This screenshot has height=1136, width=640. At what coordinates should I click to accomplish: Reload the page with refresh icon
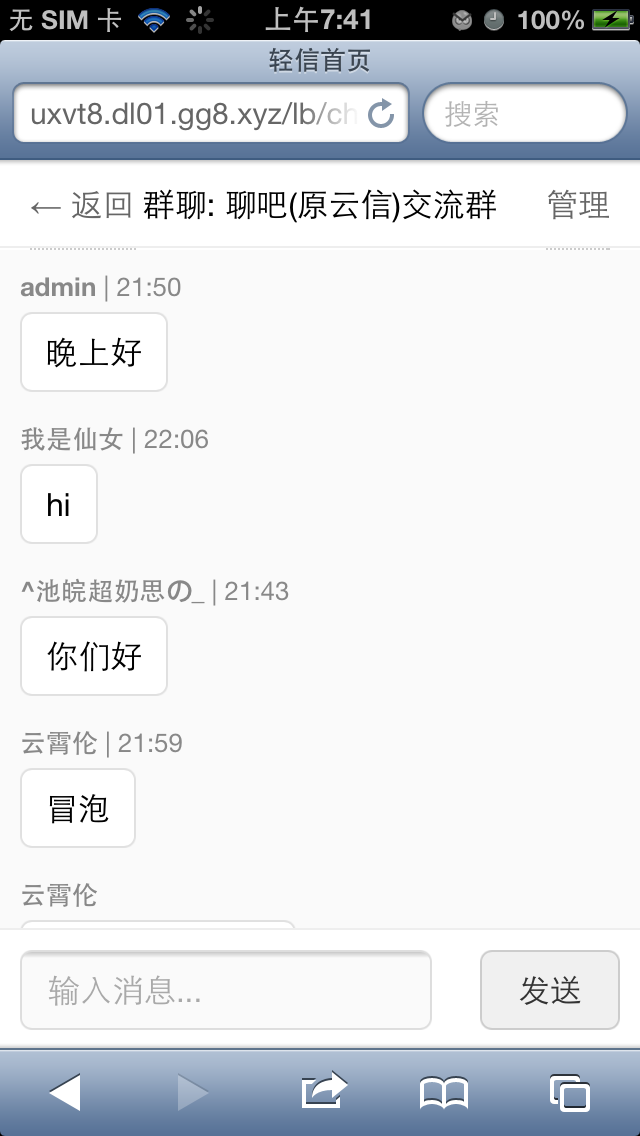[382, 114]
